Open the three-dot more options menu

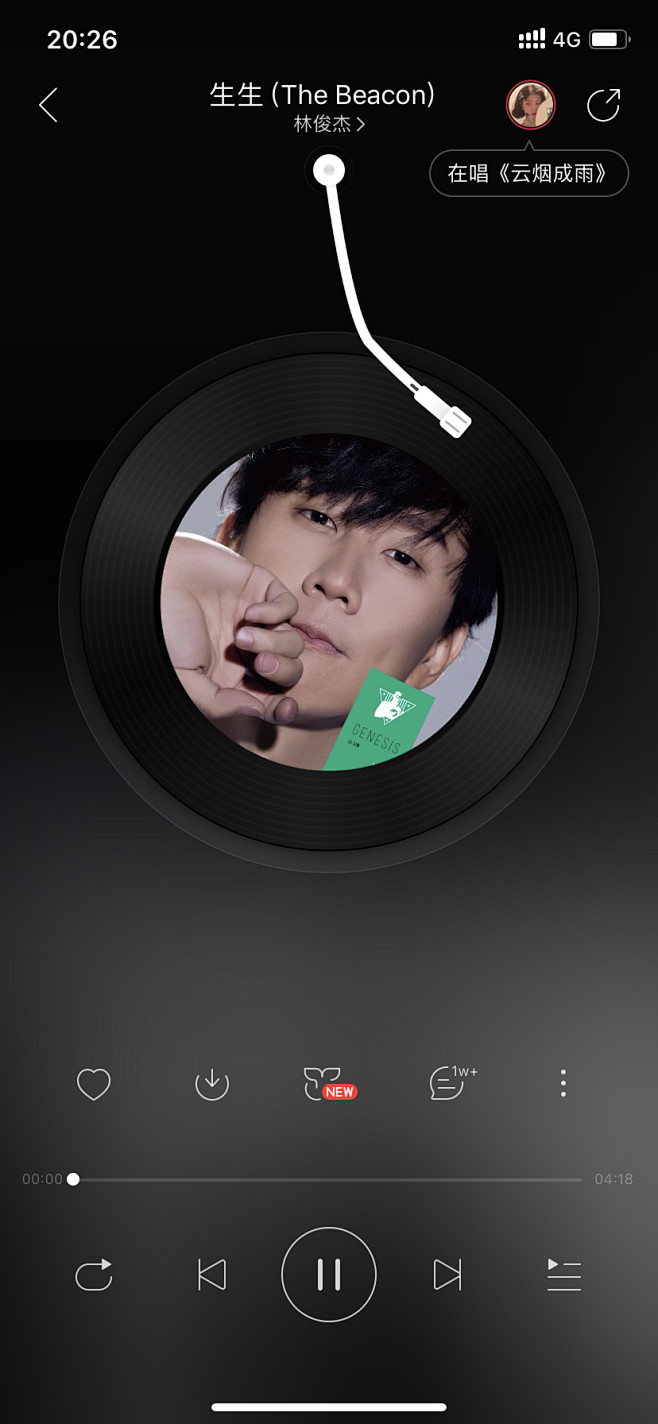coord(563,1083)
